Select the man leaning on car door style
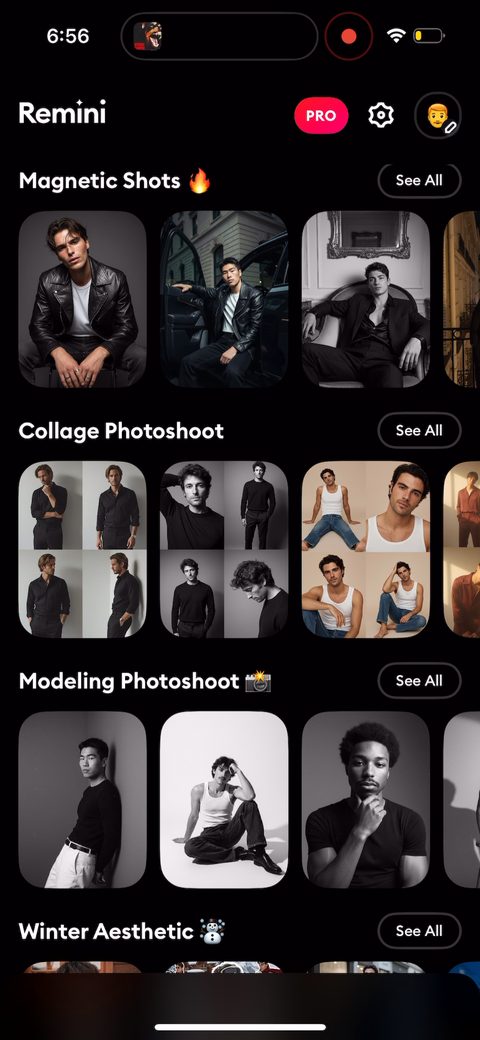 click(224, 299)
